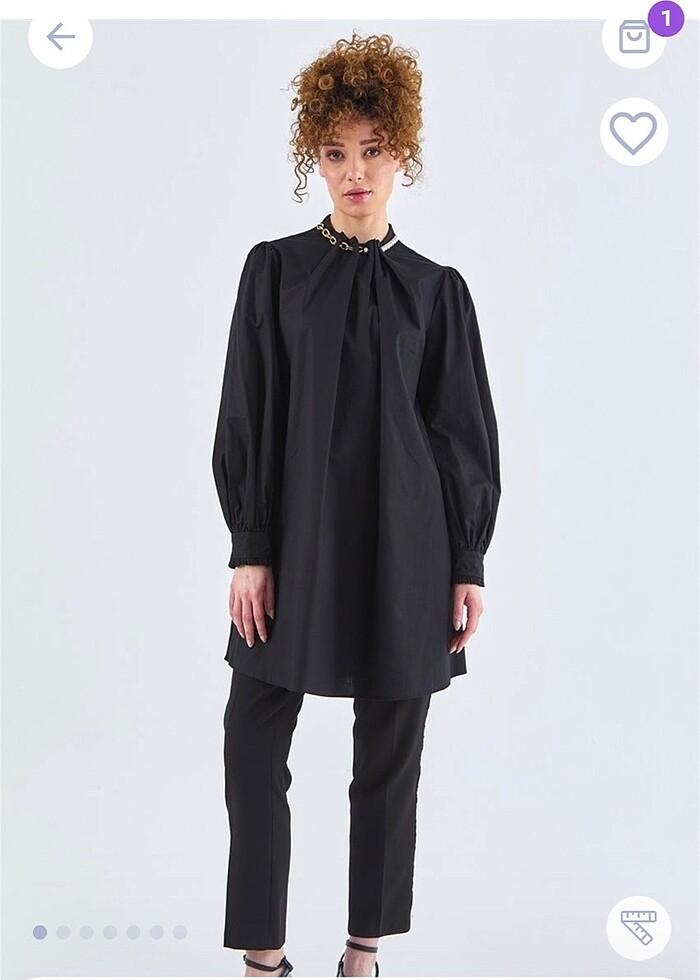This screenshot has width=700, height=980.
Task: Open the size guide ruler icon
Action: tap(638, 927)
